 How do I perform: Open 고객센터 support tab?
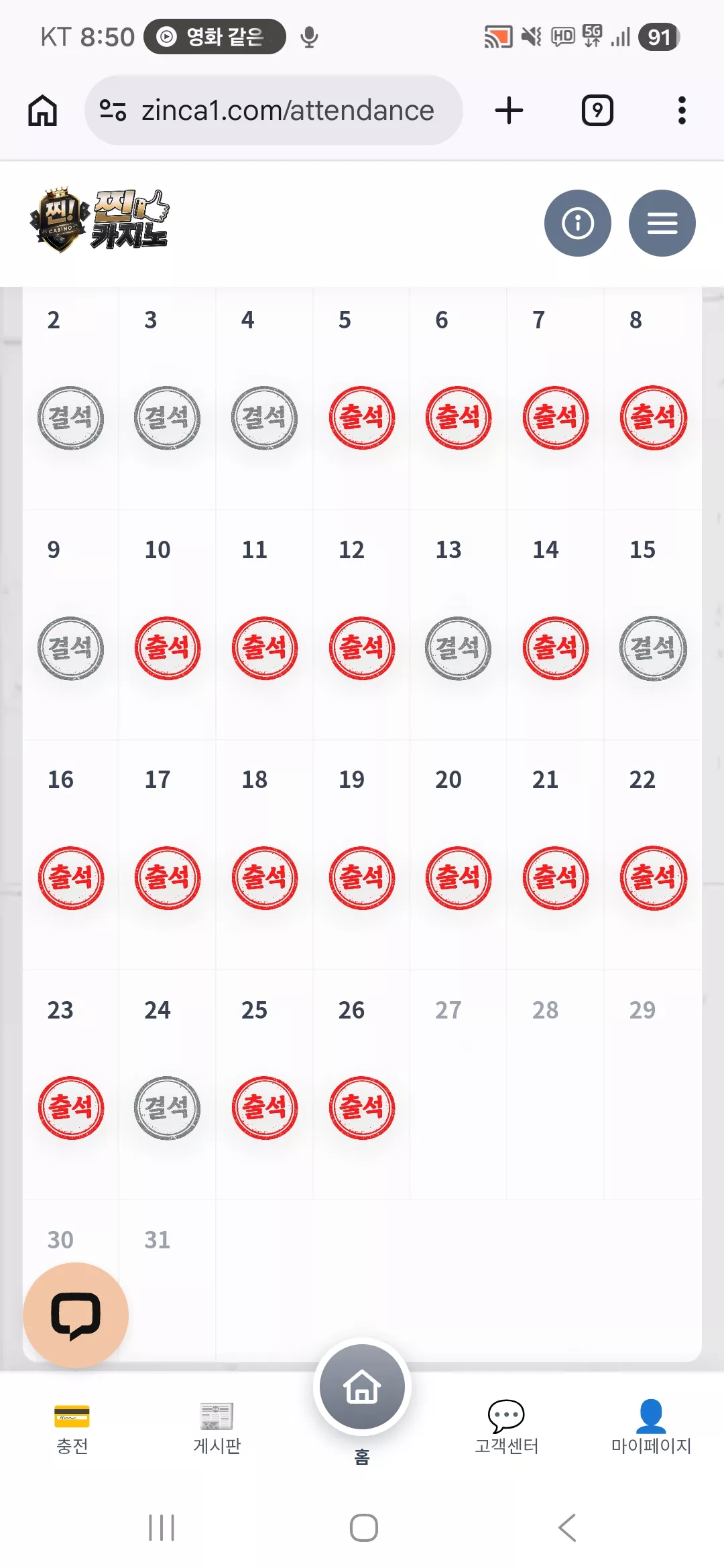pyautogui.click(x=506, y=1428)
